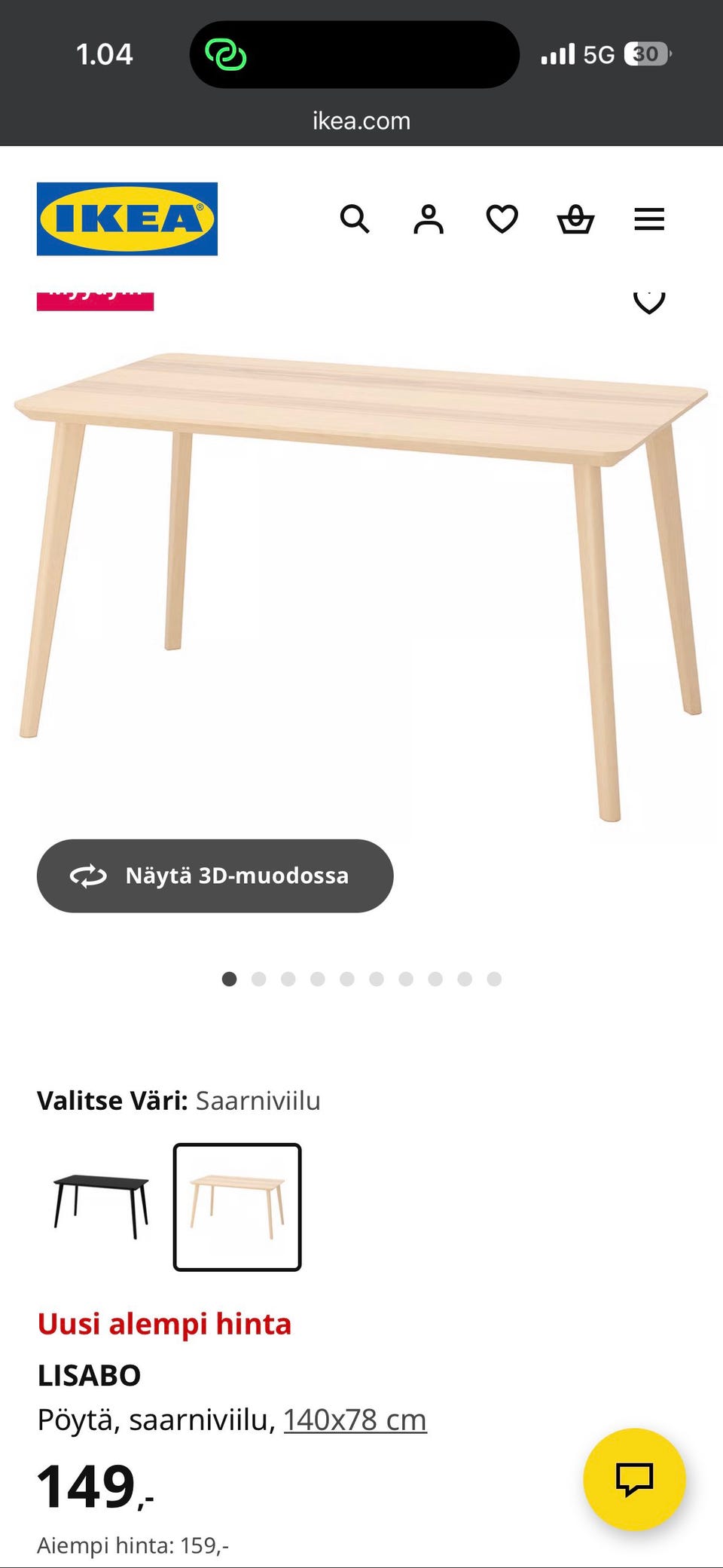Tap the ikea.com address bar

click(x=361, y=120)
